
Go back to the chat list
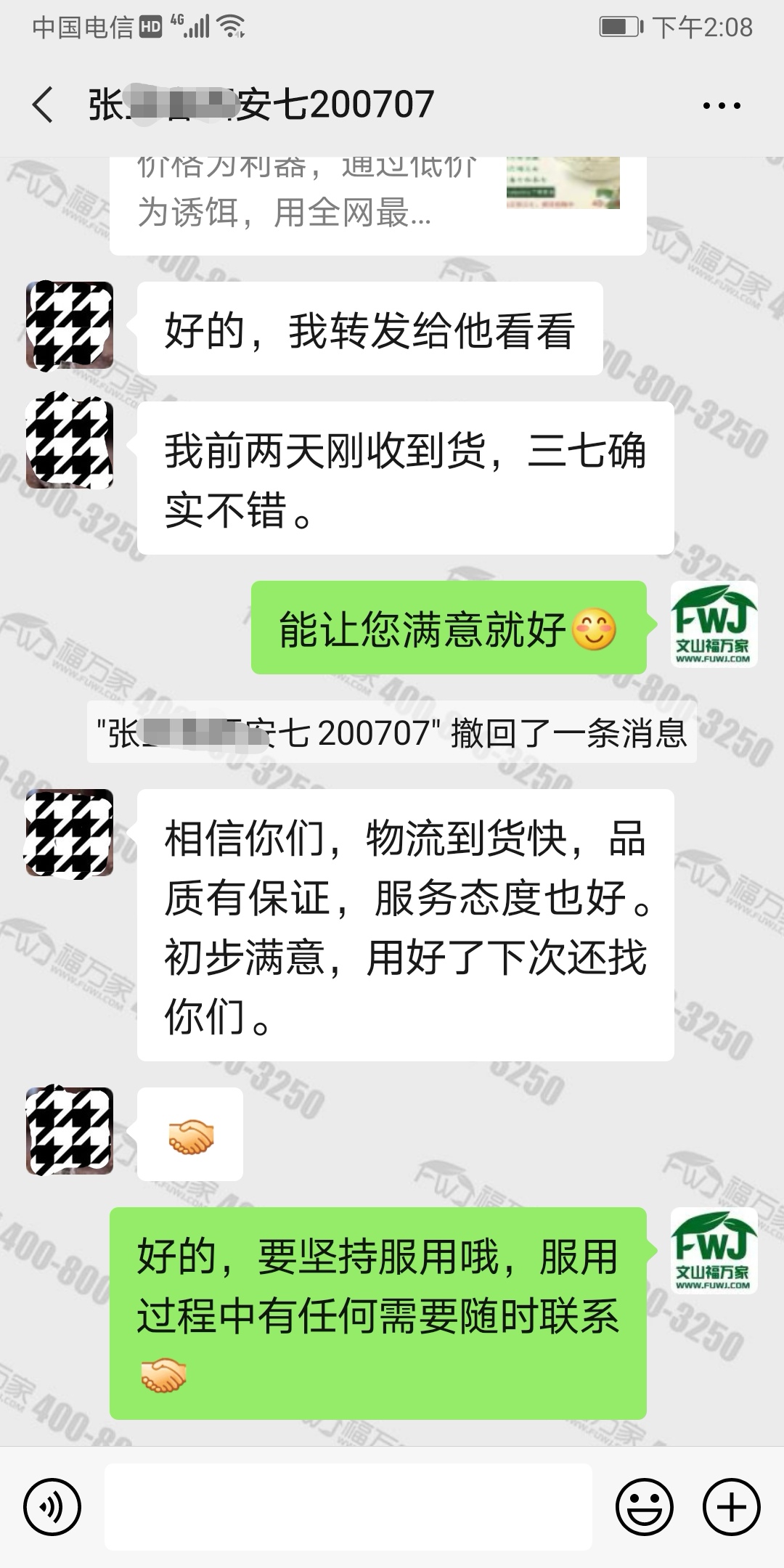tap(44, 105)
